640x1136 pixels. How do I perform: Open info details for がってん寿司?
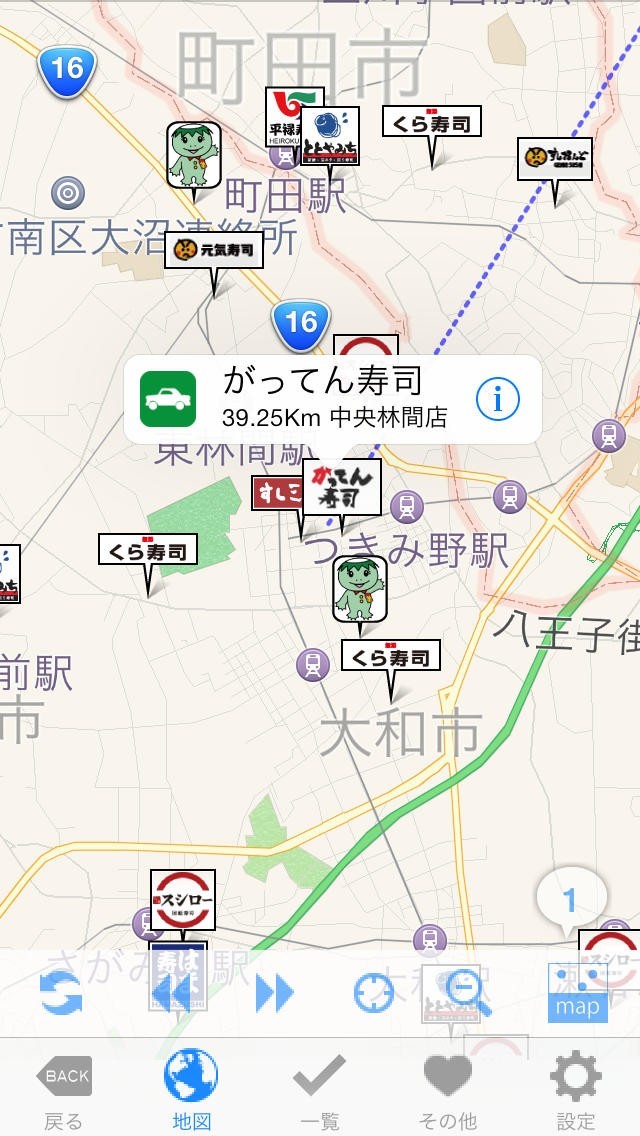[x=497, y=399]
